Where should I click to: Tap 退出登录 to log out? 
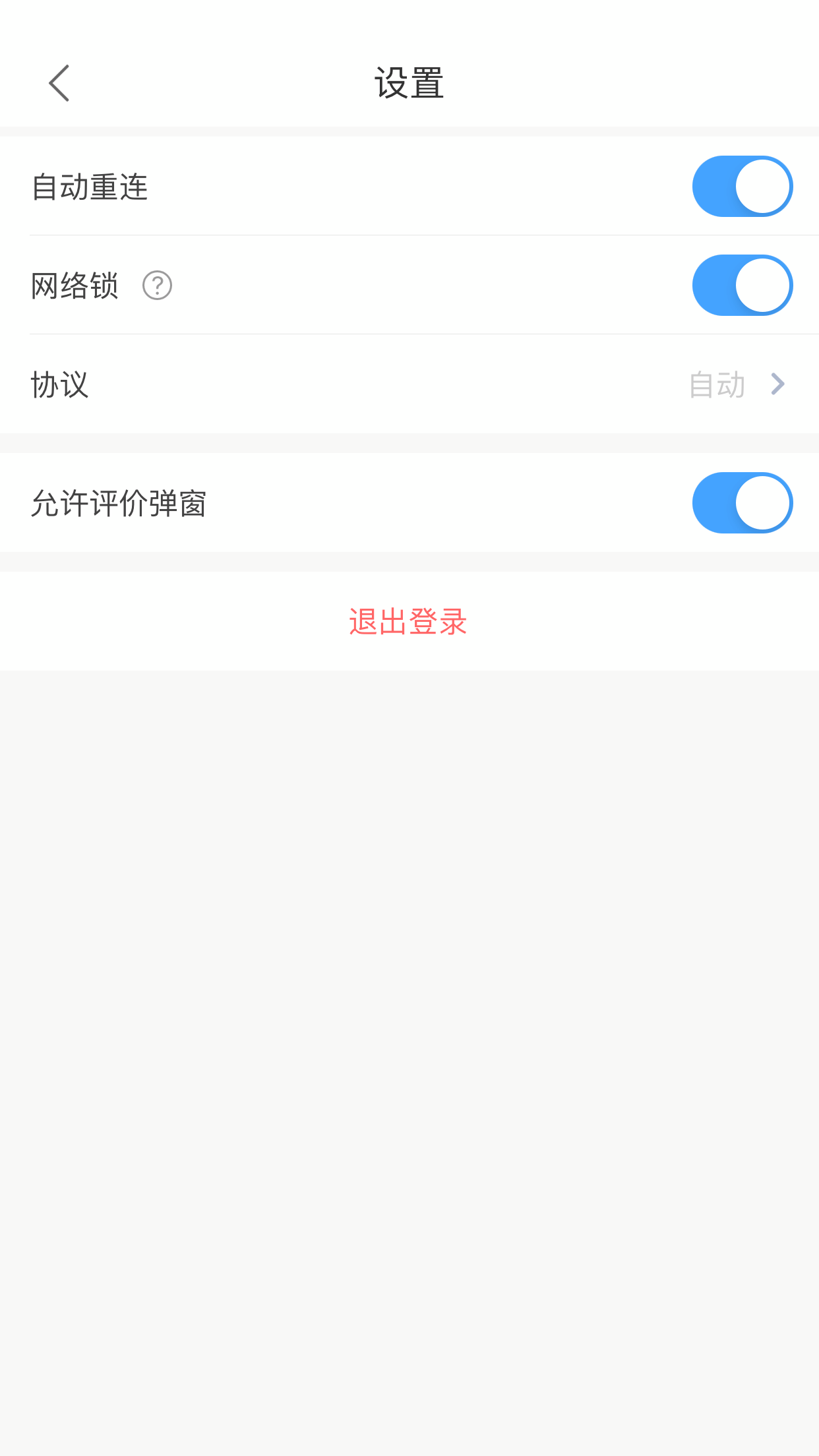click(x=408, y=621)
